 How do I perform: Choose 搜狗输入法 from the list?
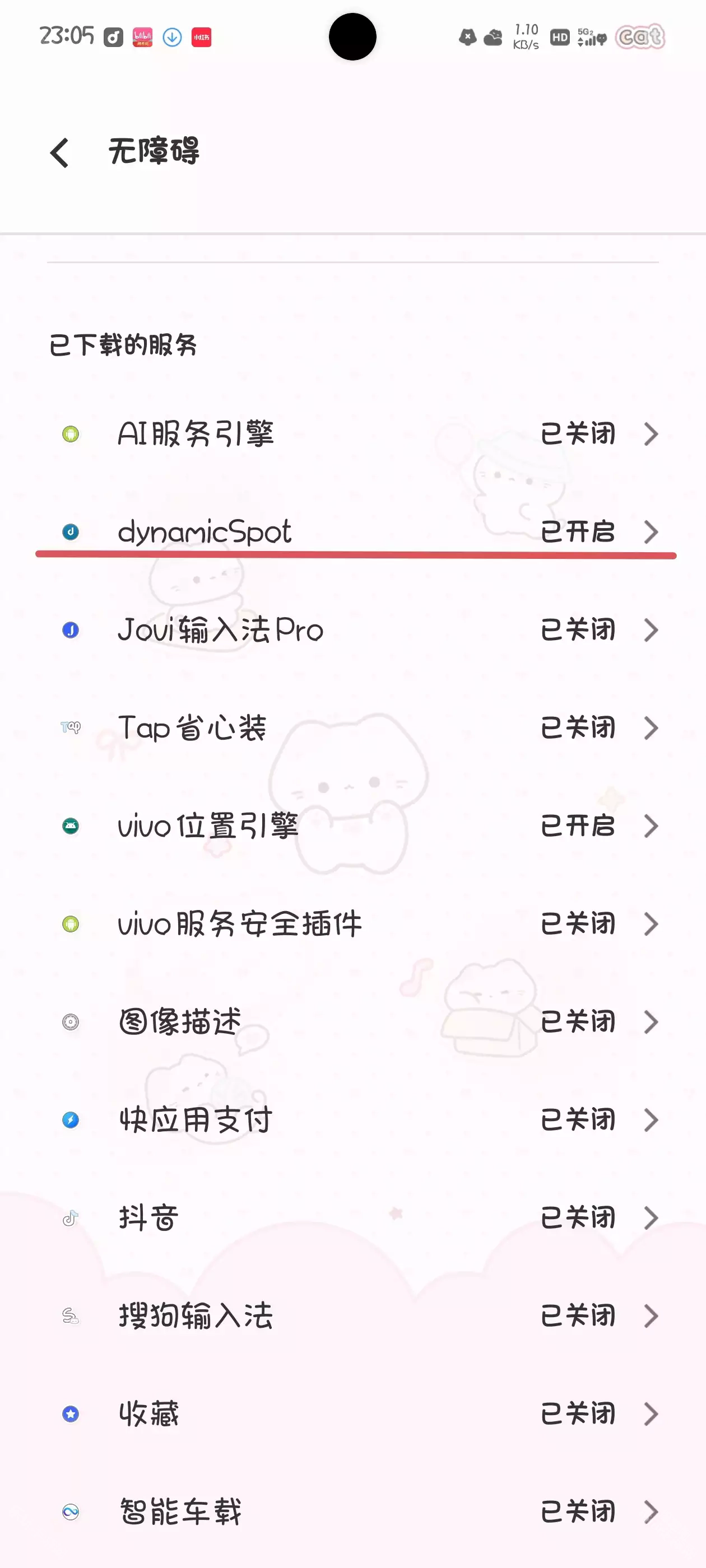pyautogui.click(x=352, y=1316)
